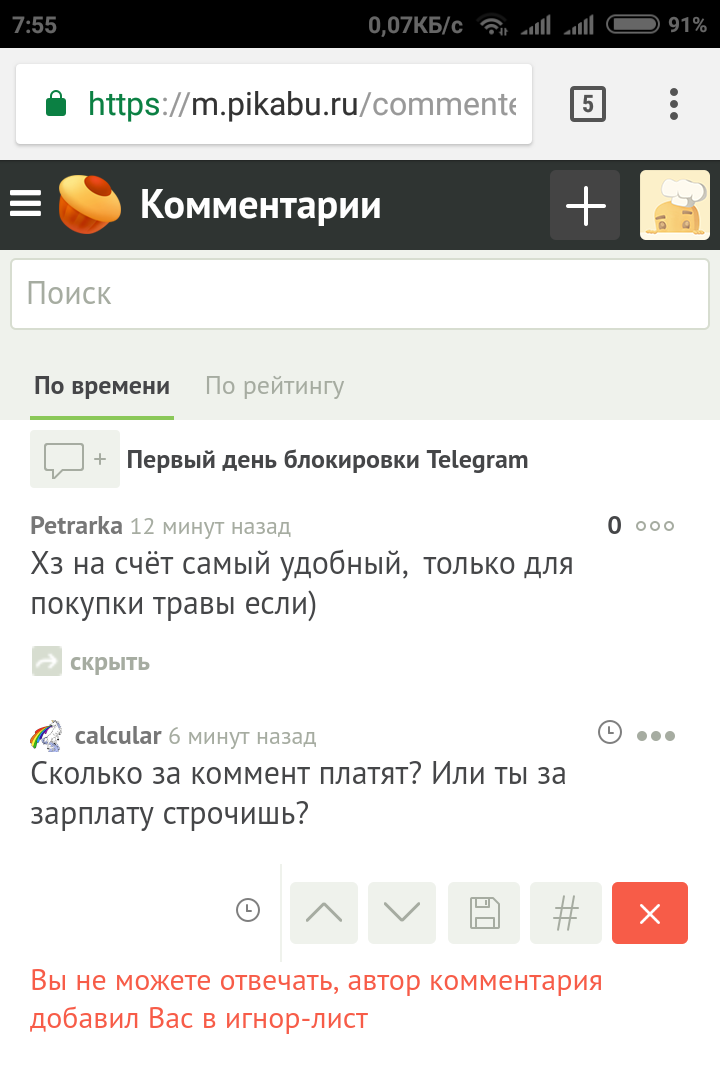Viewport: 720px width, 1078px height.
Task: Upvote calcular's comment with up arrow
Action: click(x=323, y=913)
